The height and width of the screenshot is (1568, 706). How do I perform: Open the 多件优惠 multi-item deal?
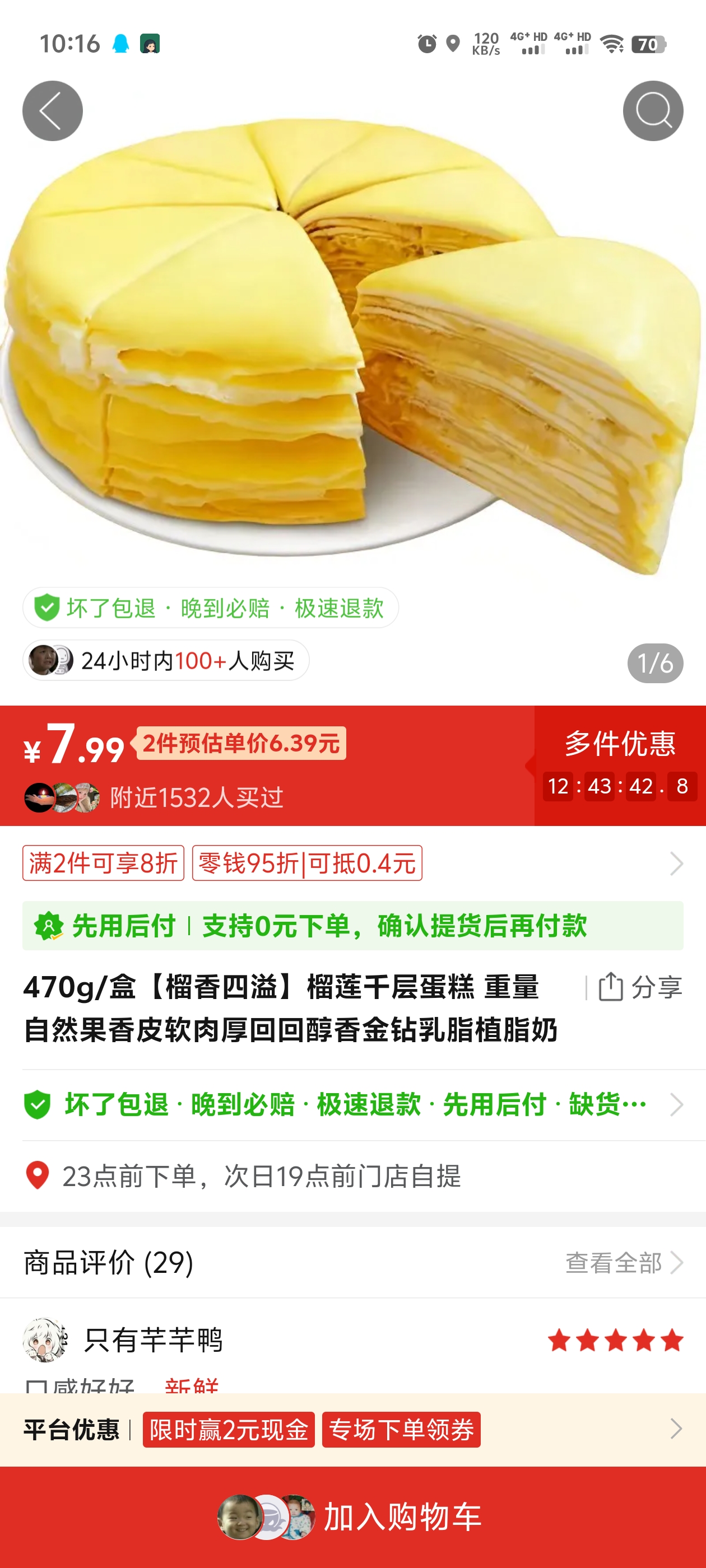(620, 744)
